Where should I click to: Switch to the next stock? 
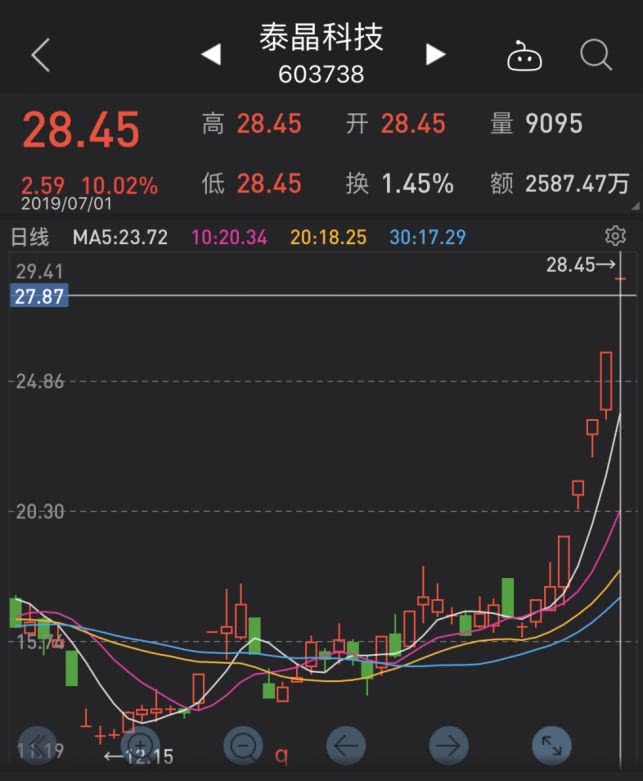coord(435,55)
